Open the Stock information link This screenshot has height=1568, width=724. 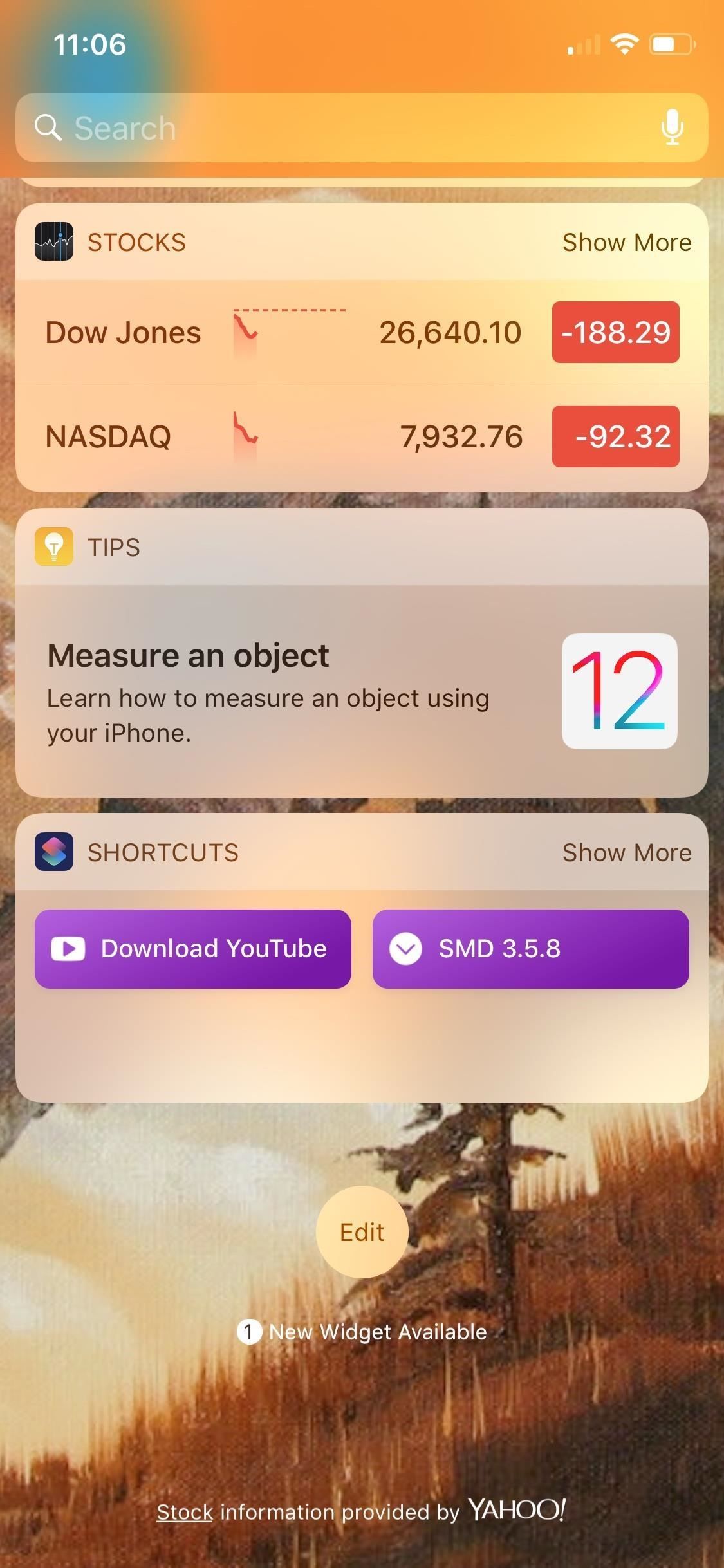[185, 1512]
